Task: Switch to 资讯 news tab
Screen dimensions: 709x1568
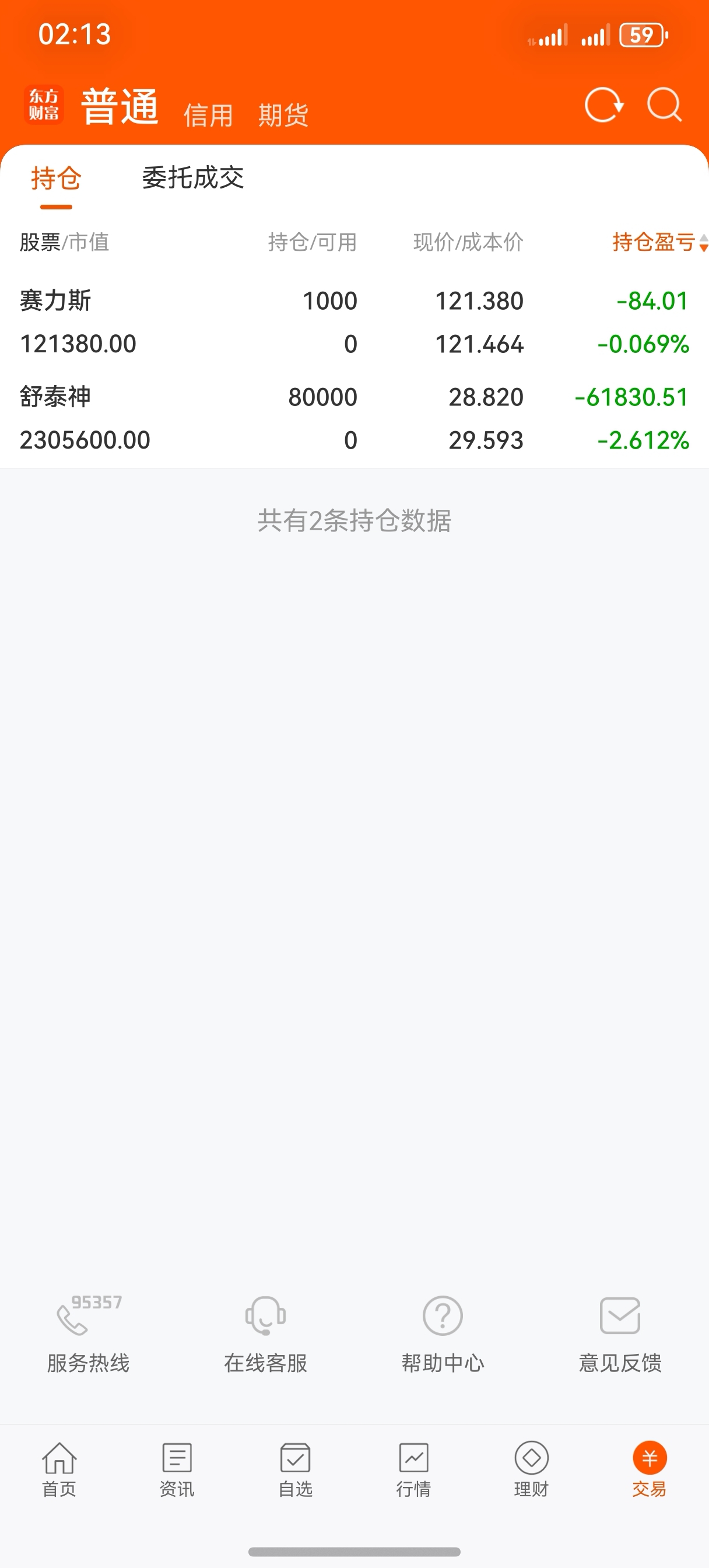Action: pyautogui.click(x=177, y=1470)
